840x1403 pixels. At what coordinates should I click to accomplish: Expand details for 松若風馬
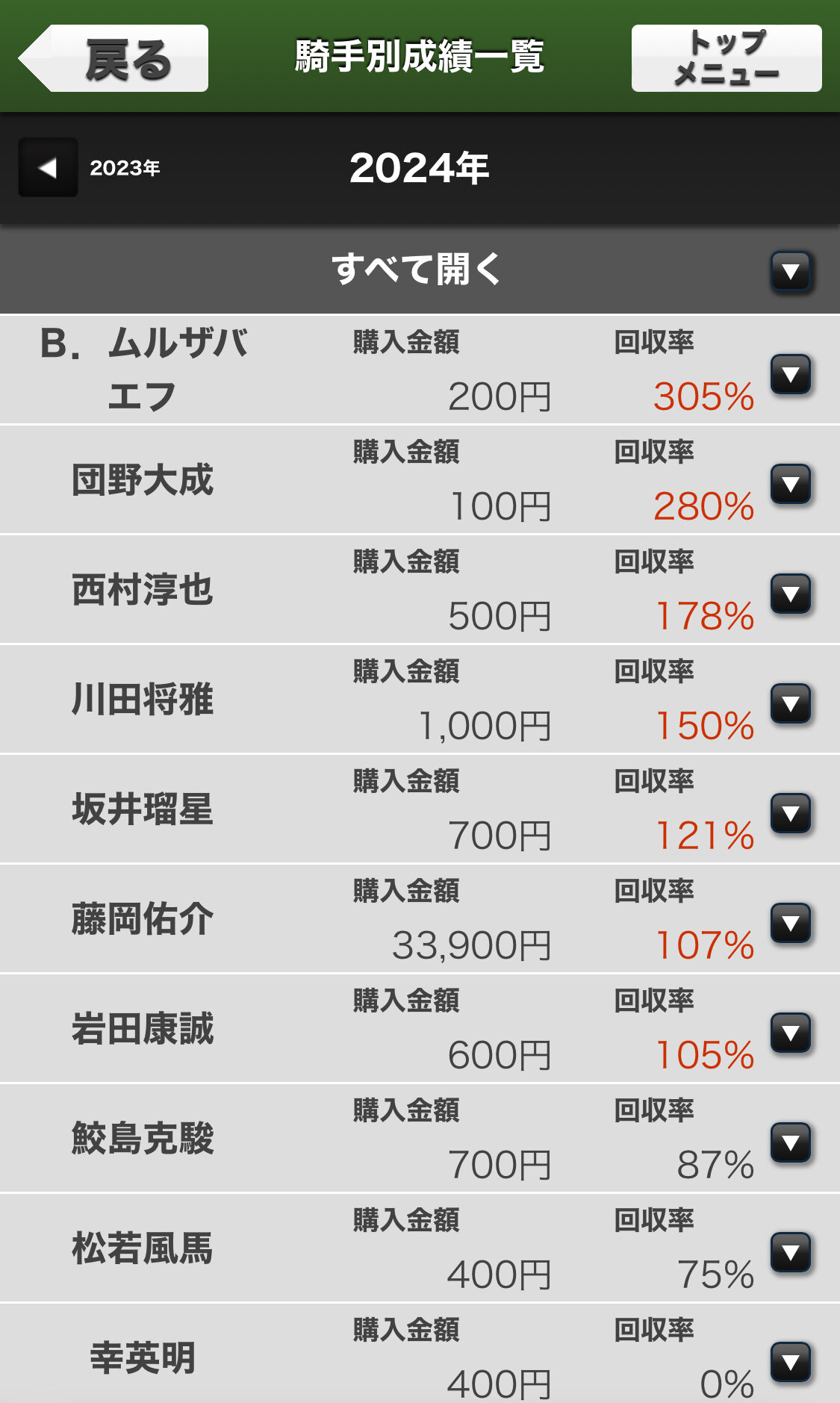click(791, 1252)
